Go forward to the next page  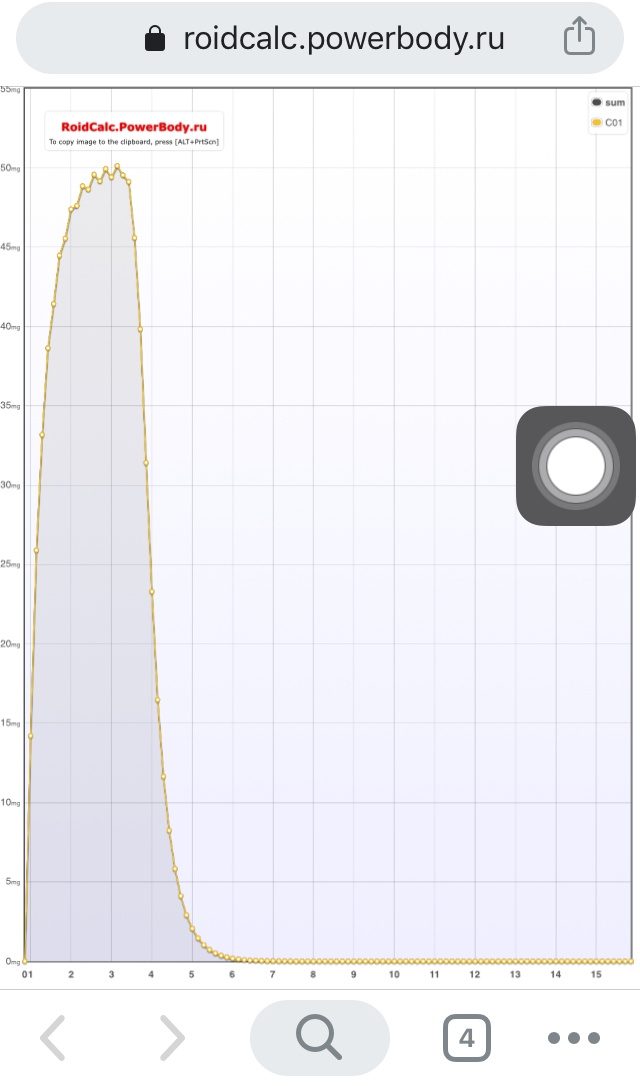pyautogui.click(x=172, y=1038)
